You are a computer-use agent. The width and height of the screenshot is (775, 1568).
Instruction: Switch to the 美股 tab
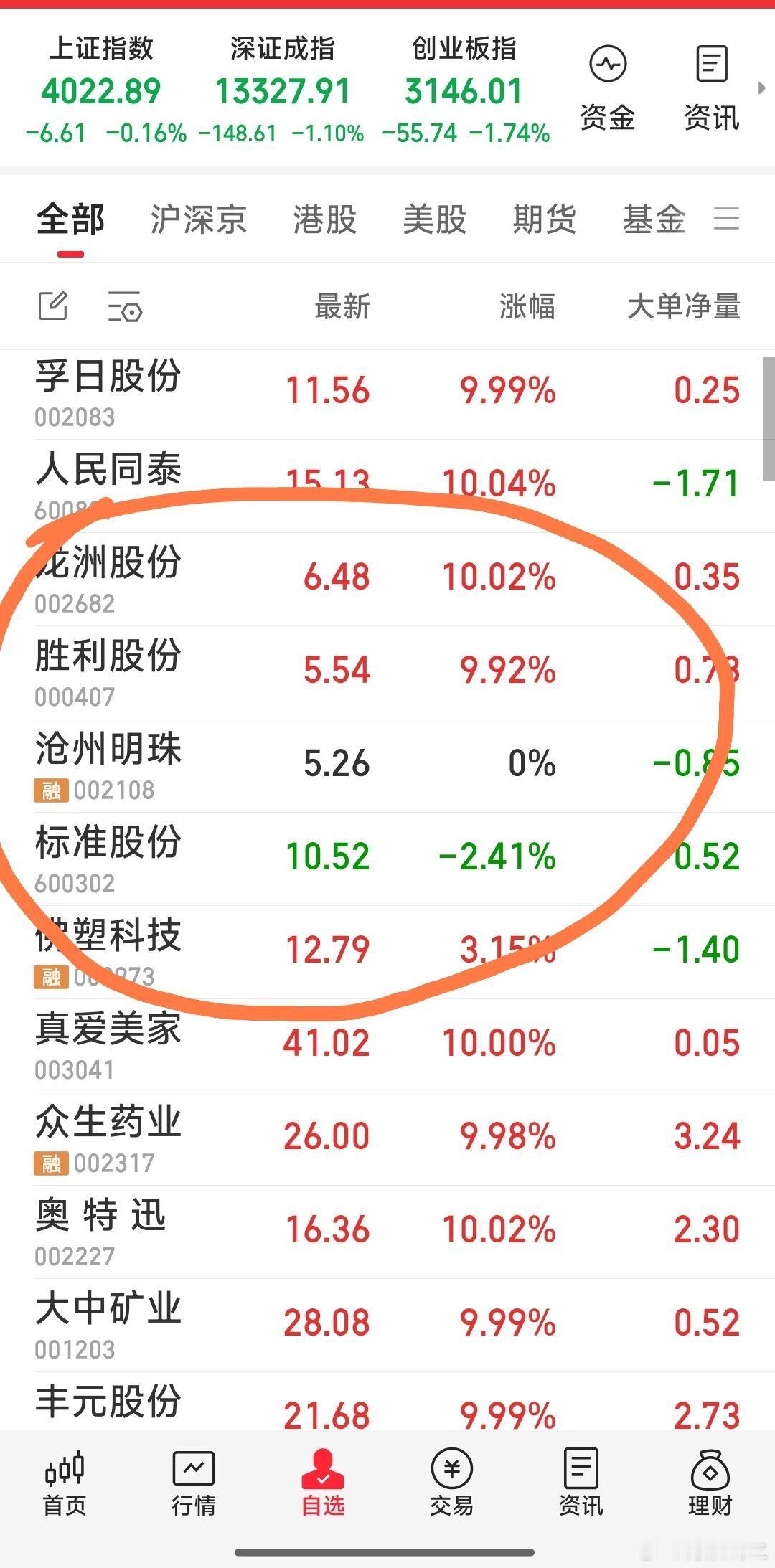[x=434, y=219]
